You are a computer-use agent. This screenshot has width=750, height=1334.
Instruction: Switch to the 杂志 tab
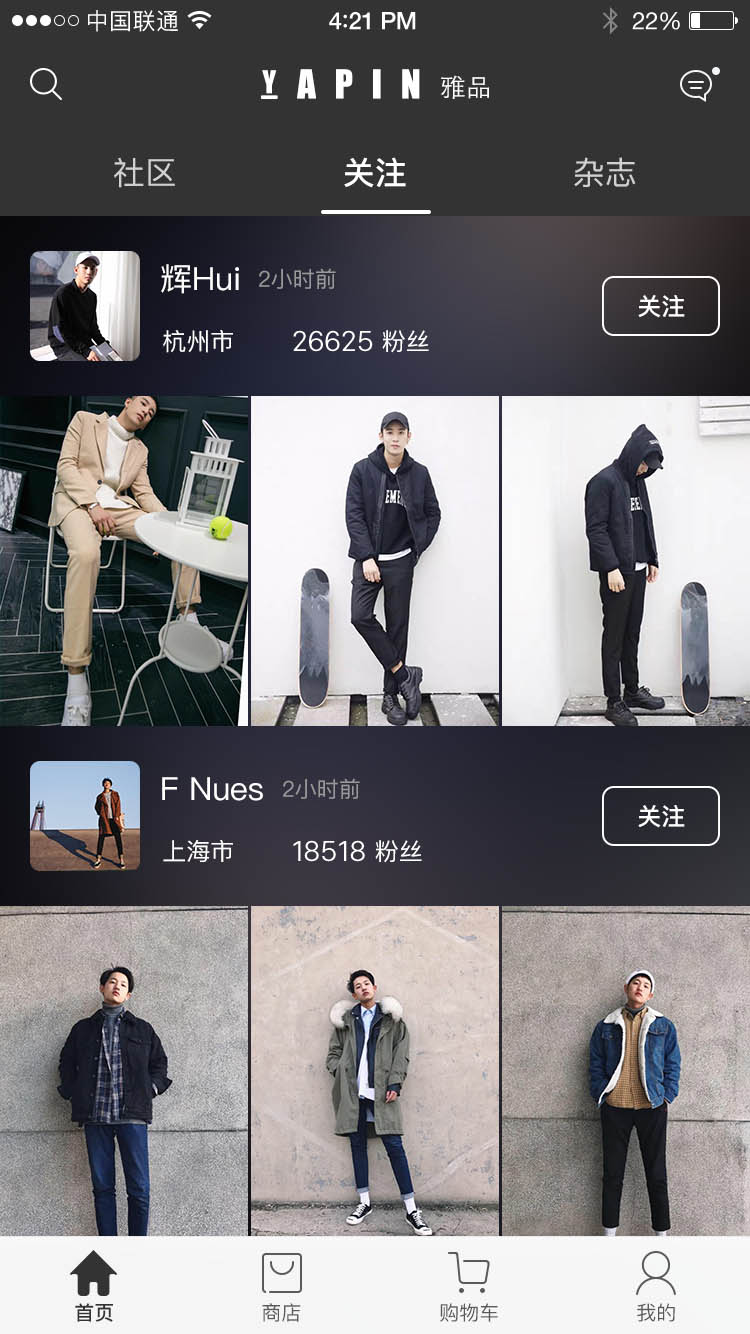click(605, 173)
